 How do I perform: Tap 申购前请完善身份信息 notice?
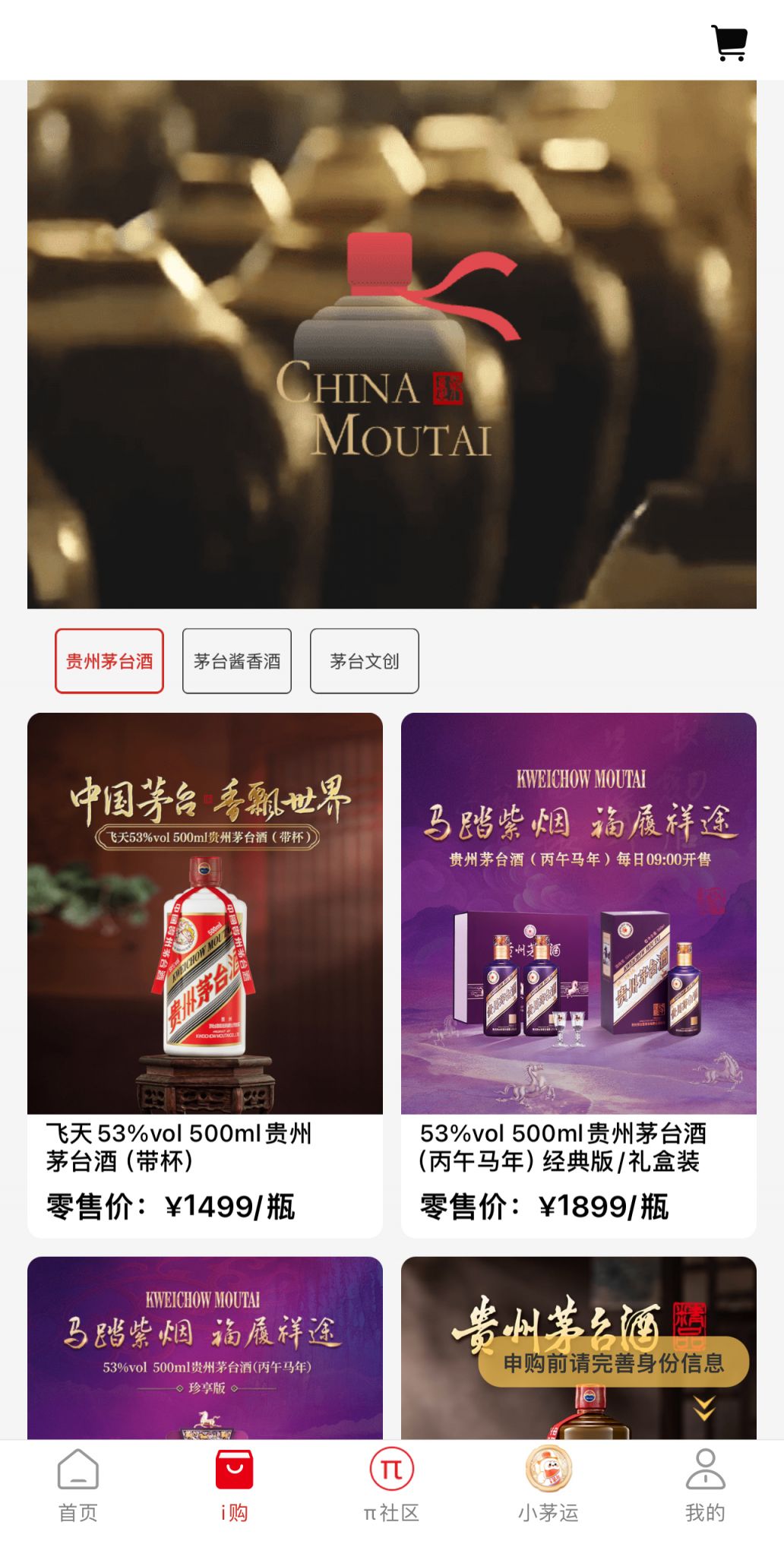coord(613,1362)
